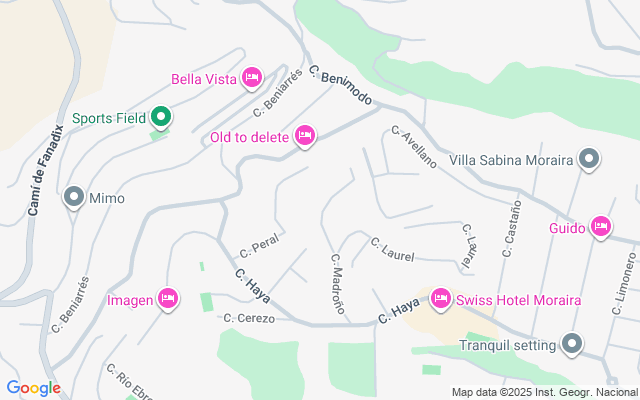
Task: Select the Sports Field map pin
Action: tap(160, 117)
